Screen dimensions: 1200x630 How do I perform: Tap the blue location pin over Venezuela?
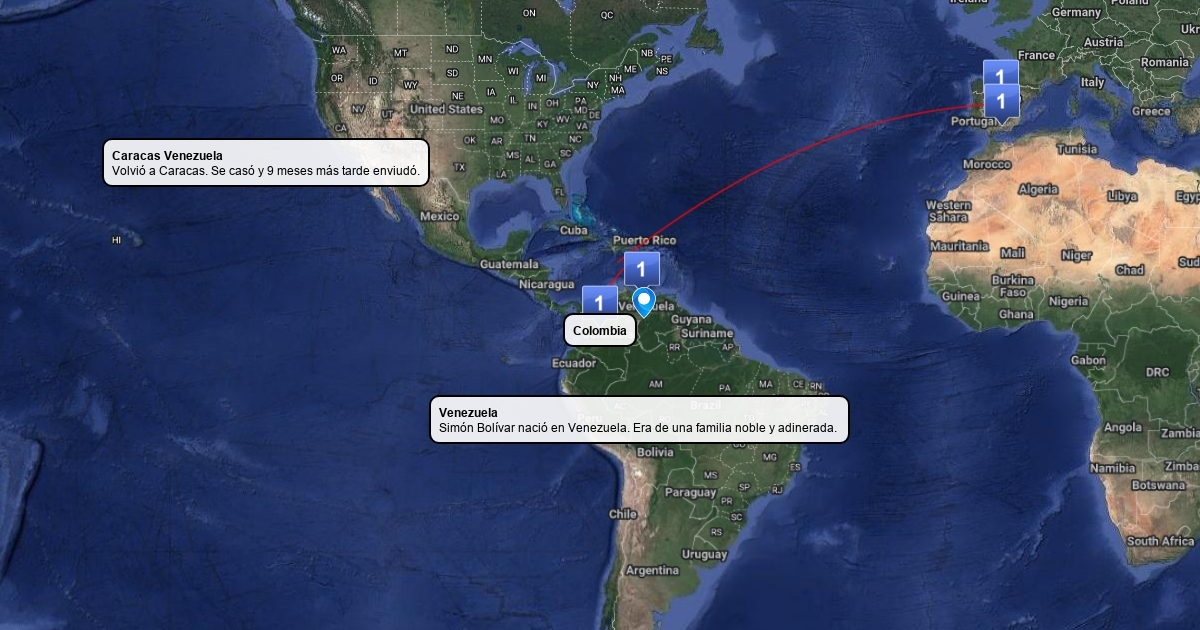coord(645,302)
